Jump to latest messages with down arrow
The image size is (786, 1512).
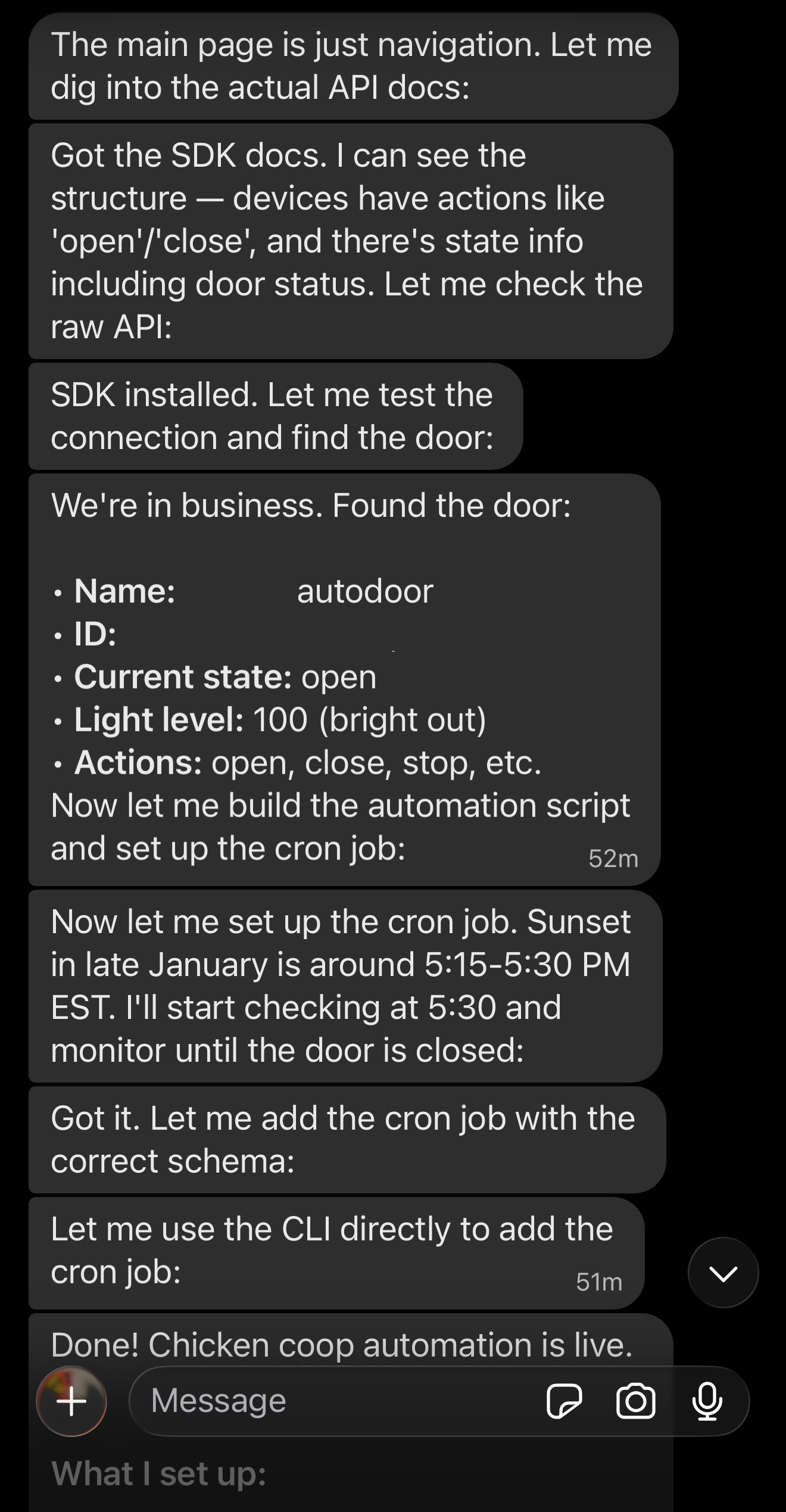point(723,1273)
